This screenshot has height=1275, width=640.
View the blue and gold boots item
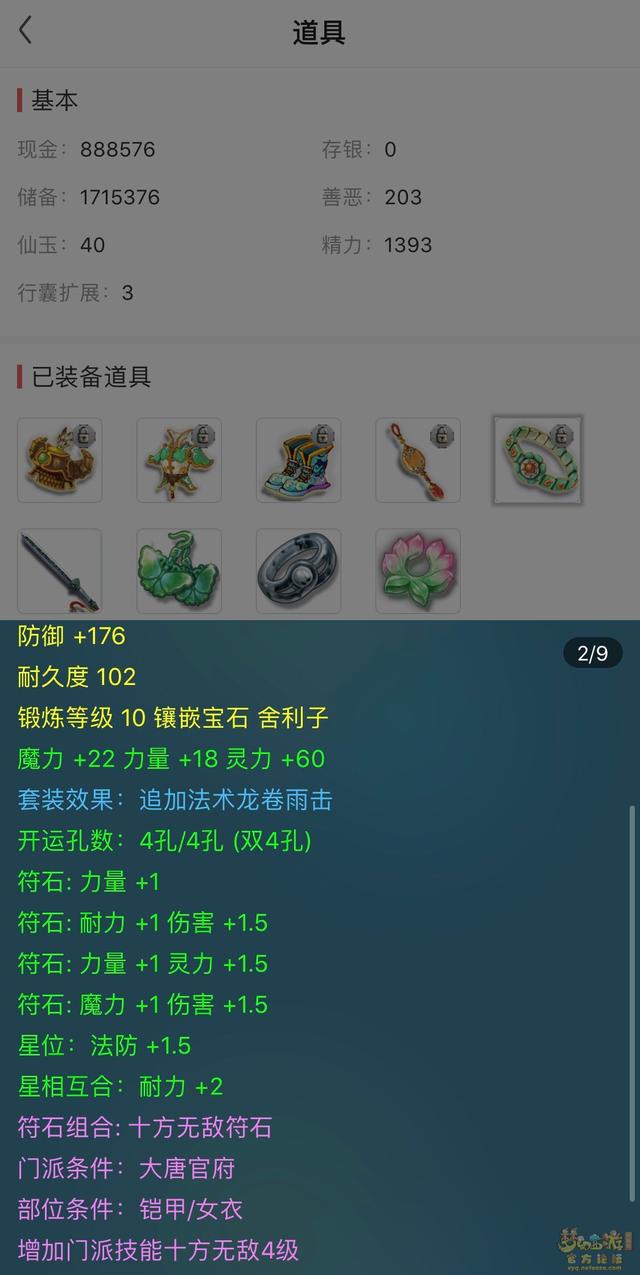click(x=298, y=460)
